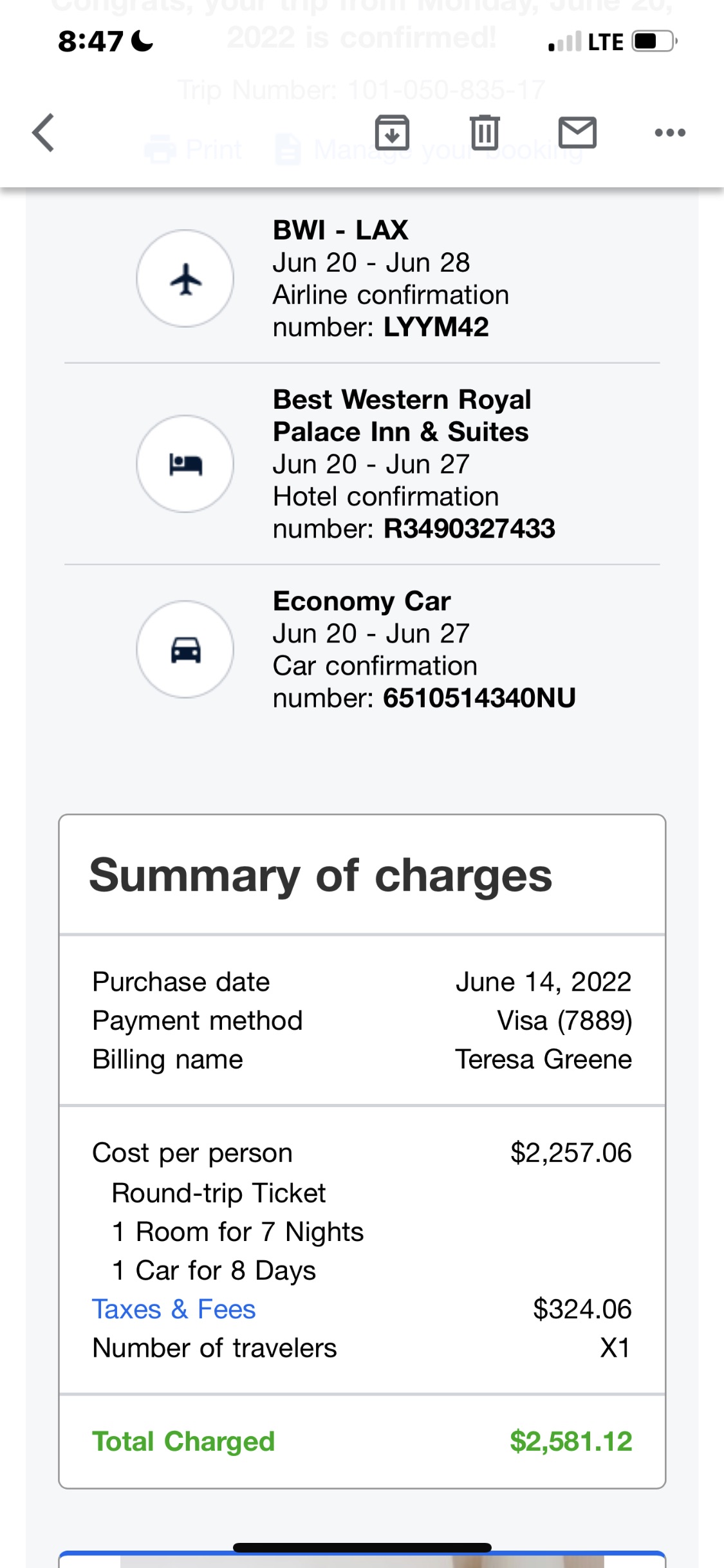
Task: Open the envelope mail icon
Action: pos(578,132)
